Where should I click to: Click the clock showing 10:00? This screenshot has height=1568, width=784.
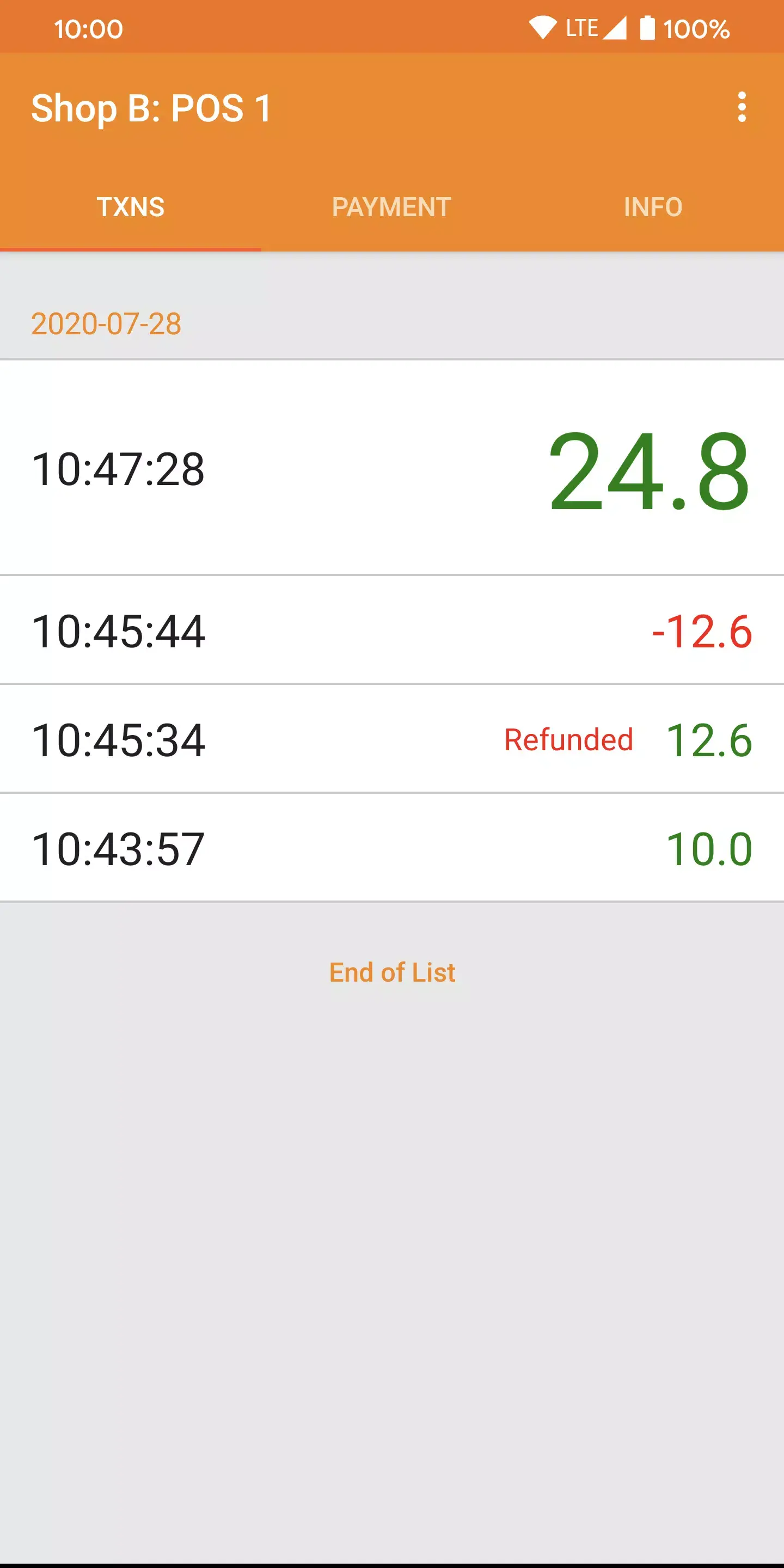click(87, 27)
